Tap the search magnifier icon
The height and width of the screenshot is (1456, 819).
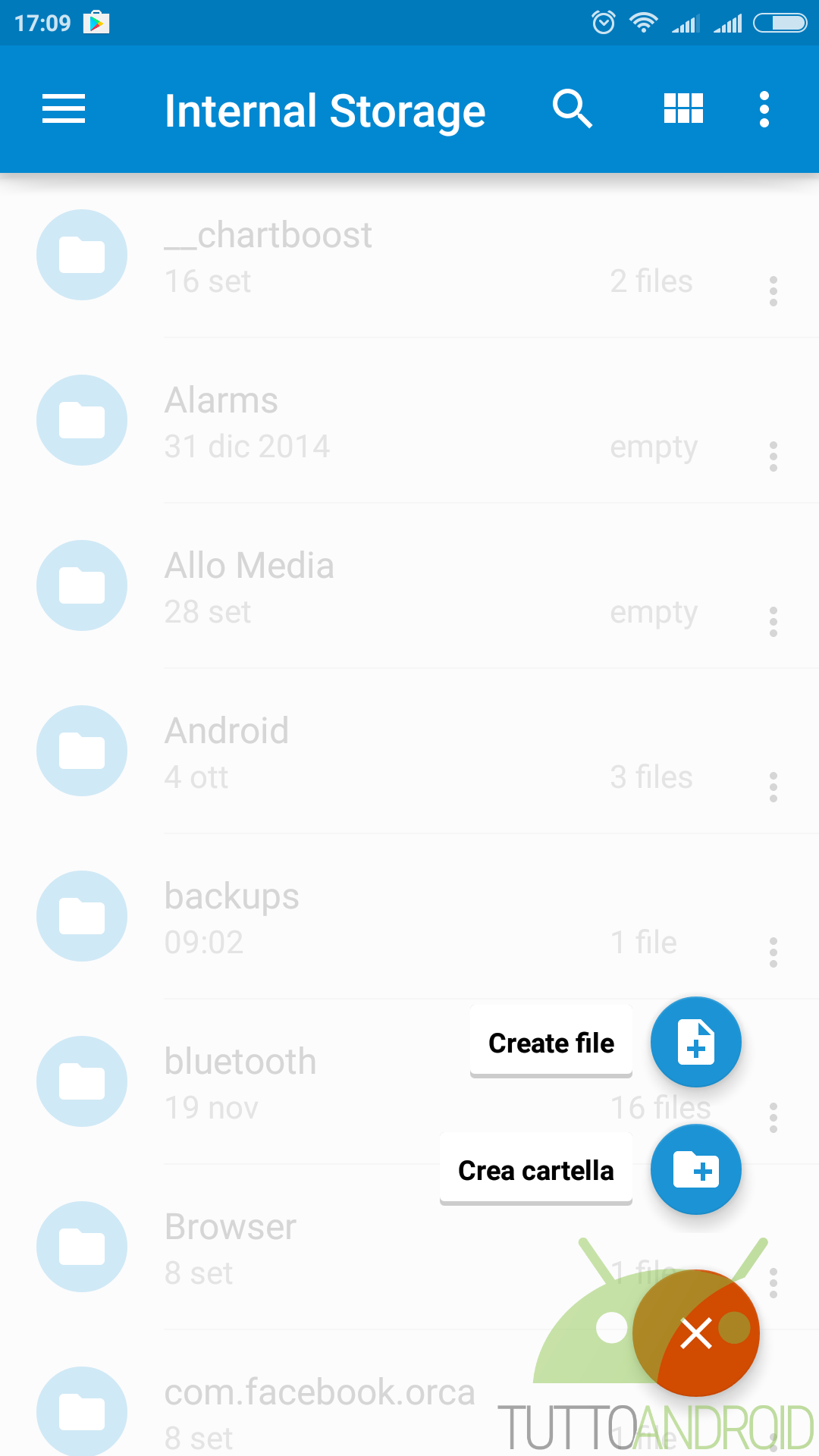click(x=573, y=109)
